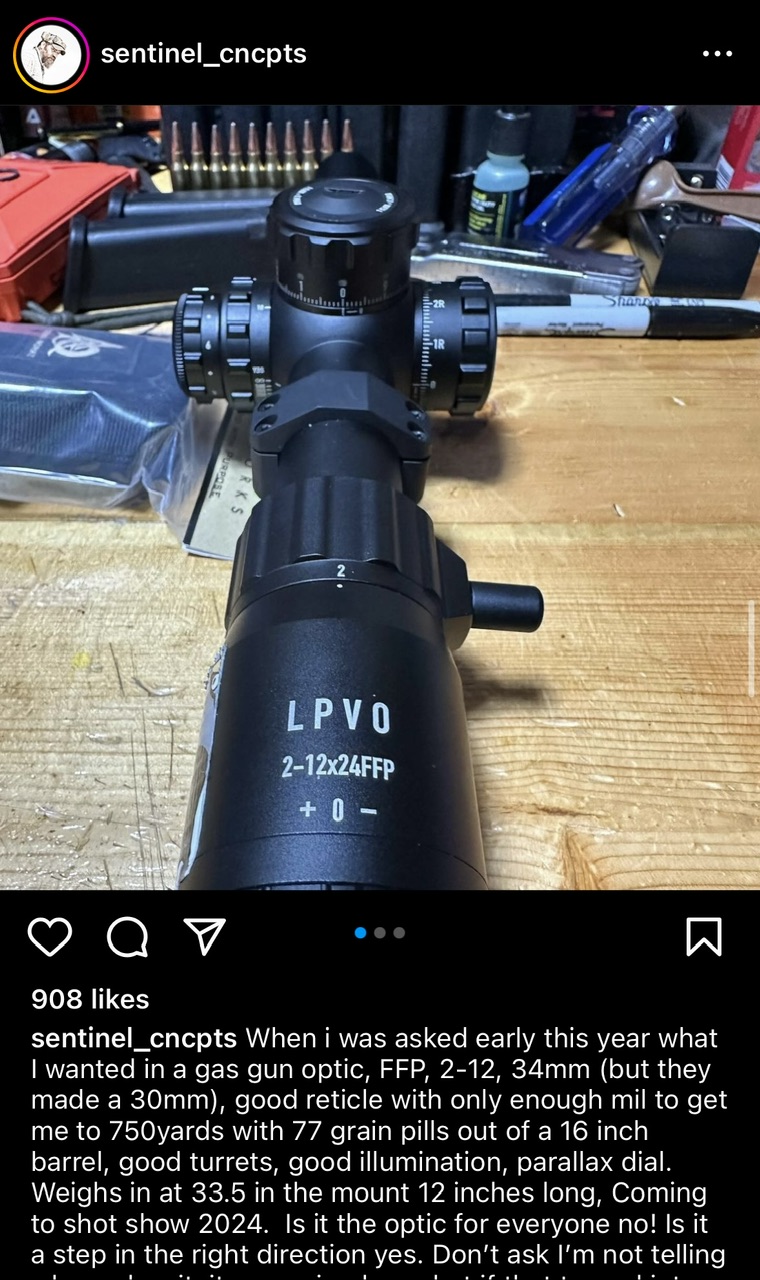This screenshot has height=1280, width=760.
Task: Open the three-dot overflow menu
Action: 717,54
